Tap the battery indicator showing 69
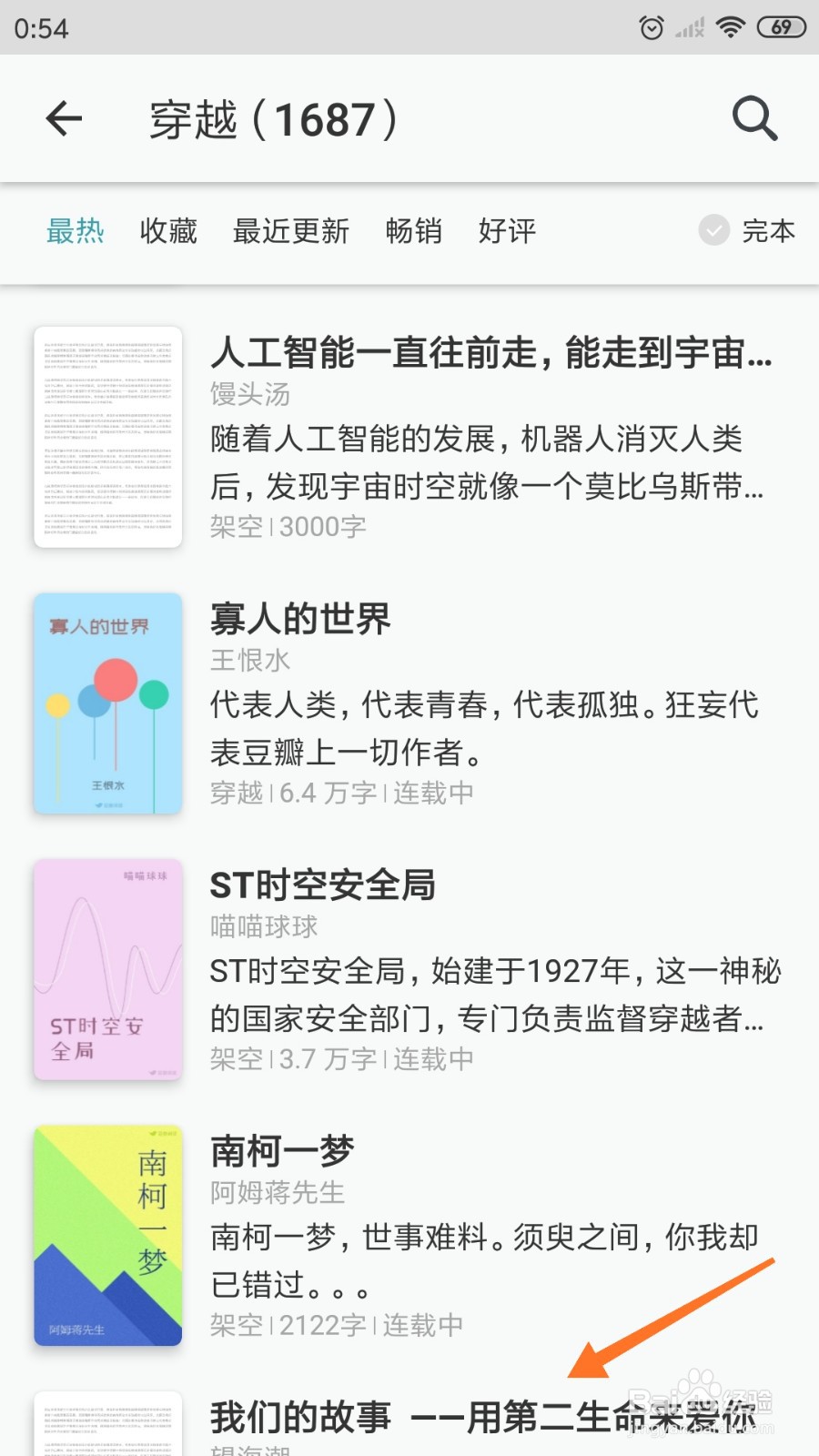The width and height of the screenshot is (819, 1456). 781,26
